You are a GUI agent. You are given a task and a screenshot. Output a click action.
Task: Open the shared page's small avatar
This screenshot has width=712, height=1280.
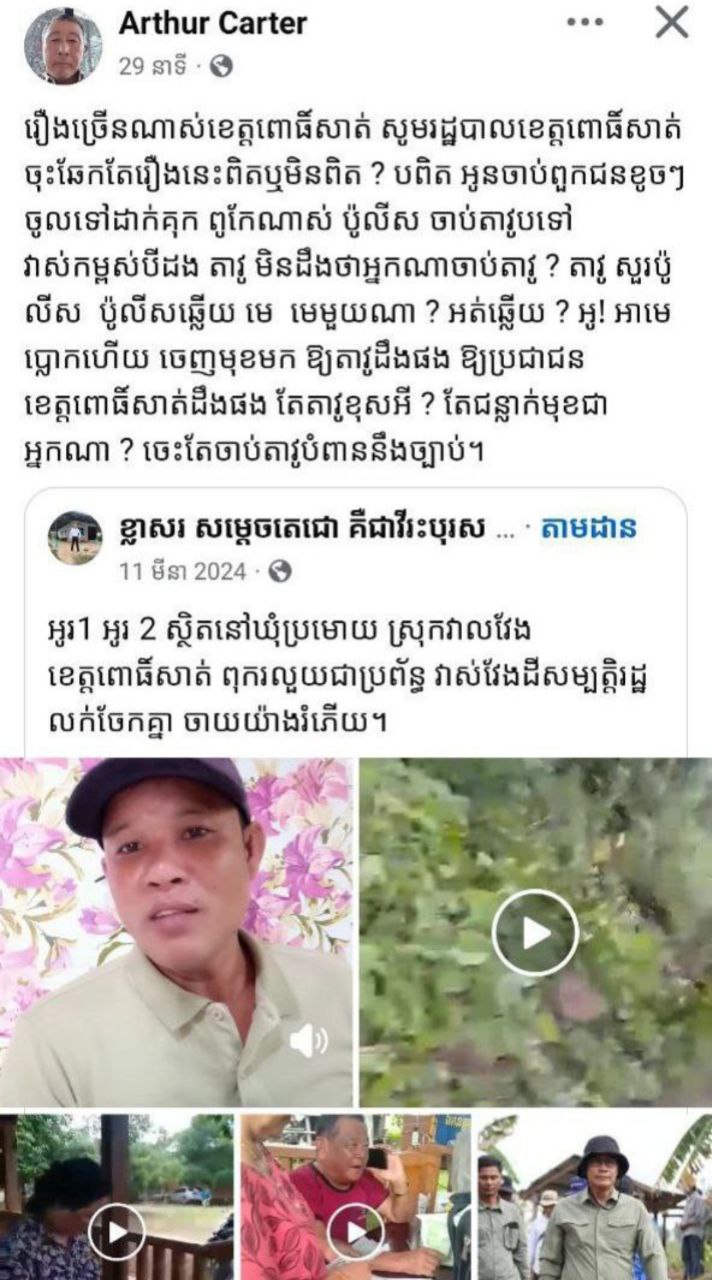[x=75, y=538]
